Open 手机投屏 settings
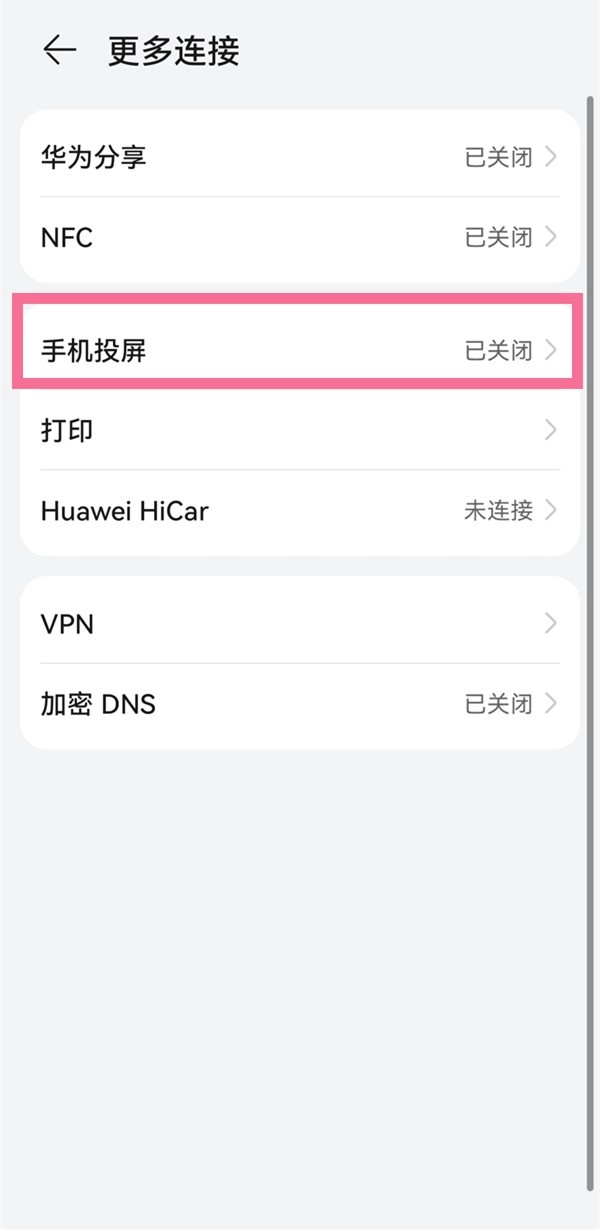This screenshot has height=1230, width=600. pos(300,350)
